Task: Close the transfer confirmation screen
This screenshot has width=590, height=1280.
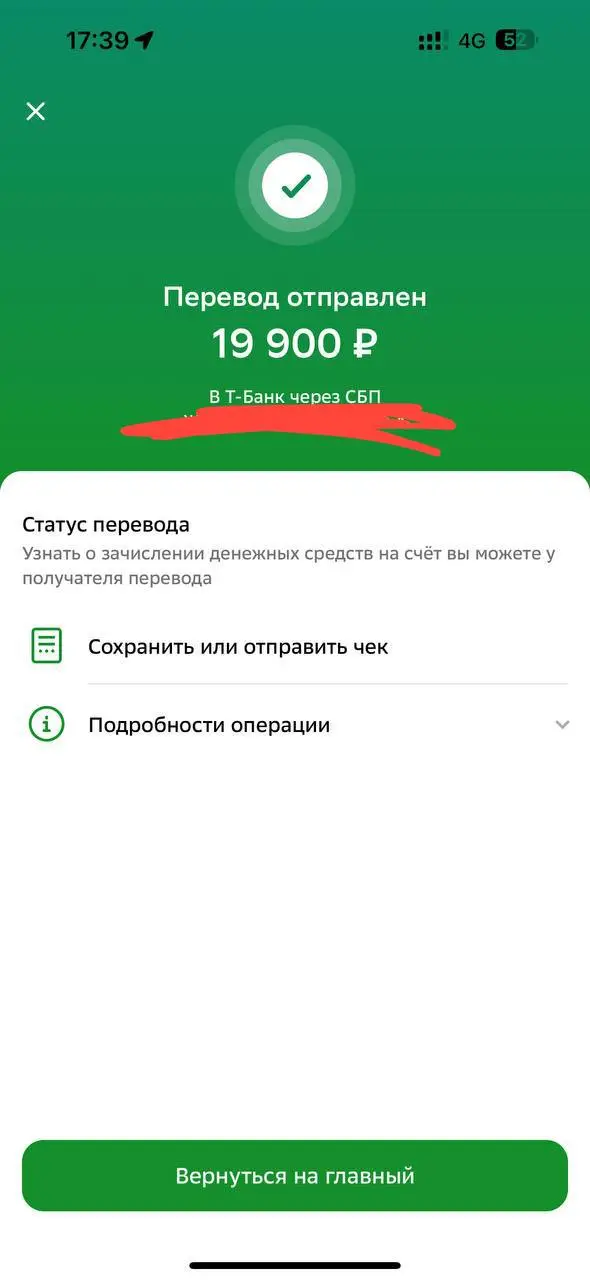Action: (x=36, y=111)
